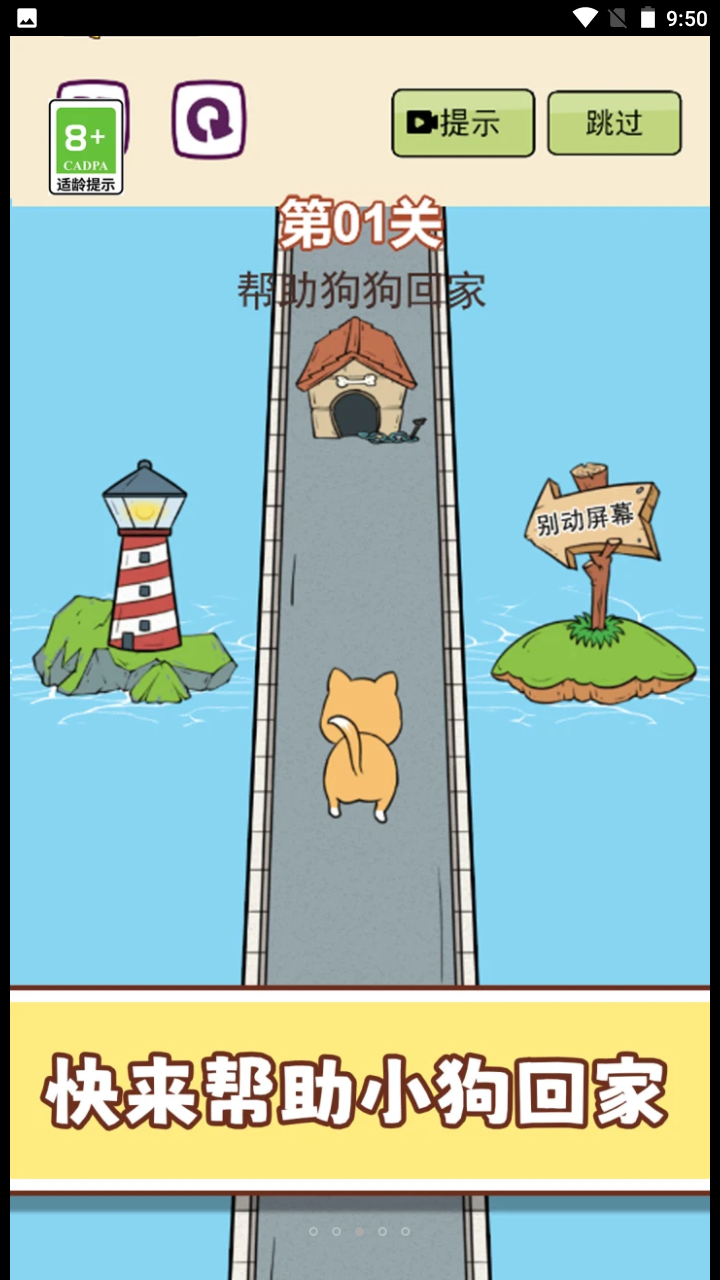This screenshot has width=720, height=1280.
Task: Tap the purple restart level icon
Action: [208, 118]
